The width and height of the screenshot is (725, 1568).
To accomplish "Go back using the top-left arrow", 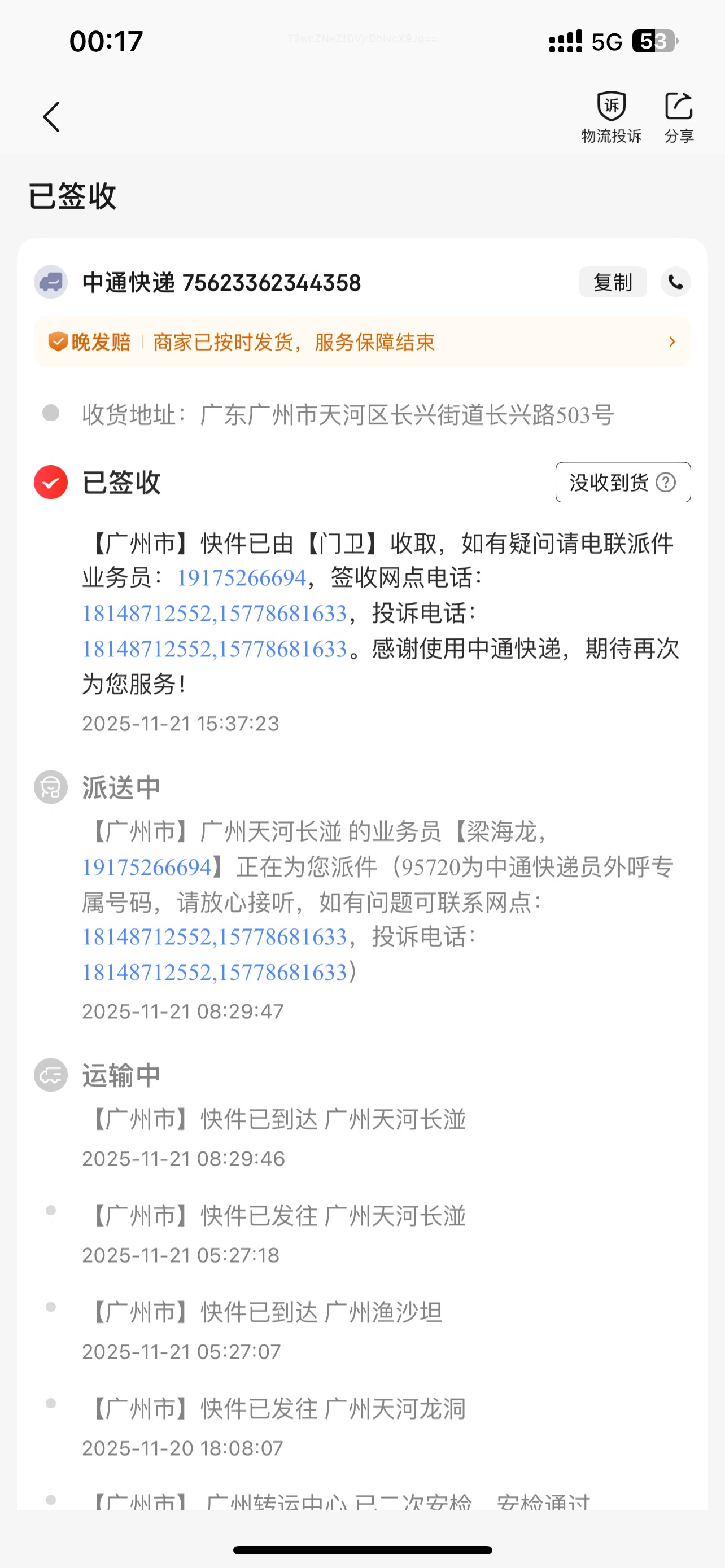I will (52, 117).
